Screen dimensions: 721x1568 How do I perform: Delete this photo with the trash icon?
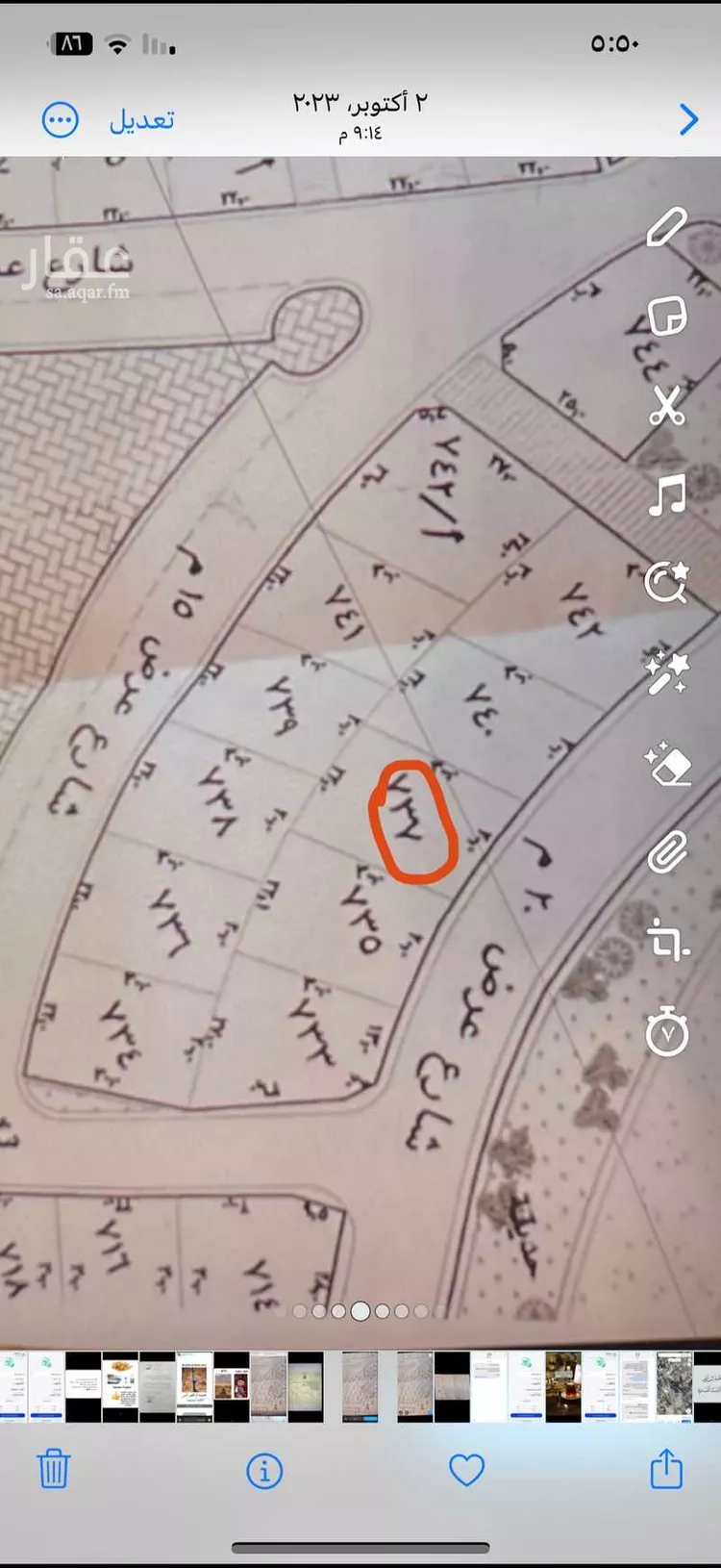point(53,1469)
